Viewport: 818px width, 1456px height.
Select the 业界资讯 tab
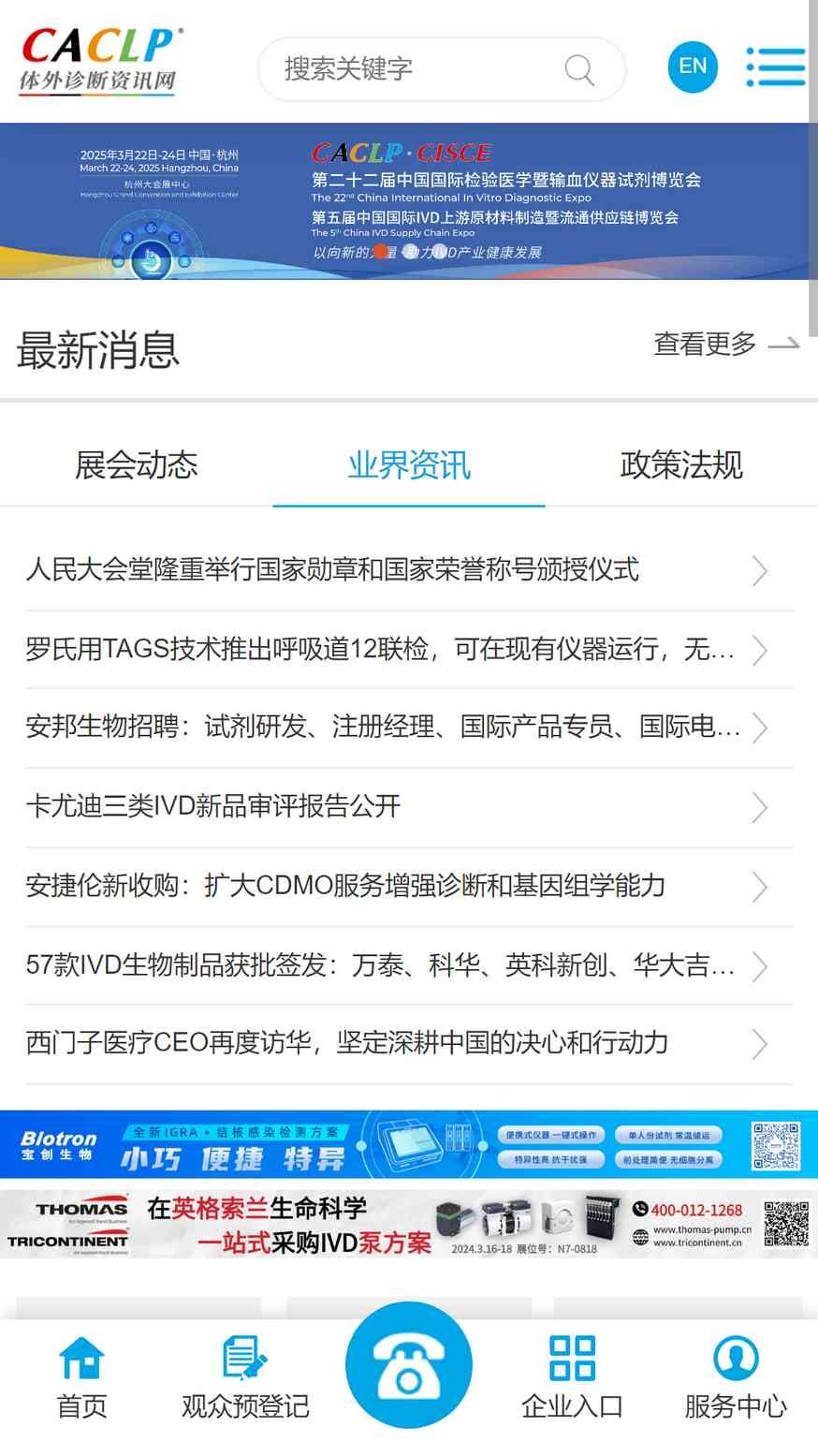[x=409, y=464]
